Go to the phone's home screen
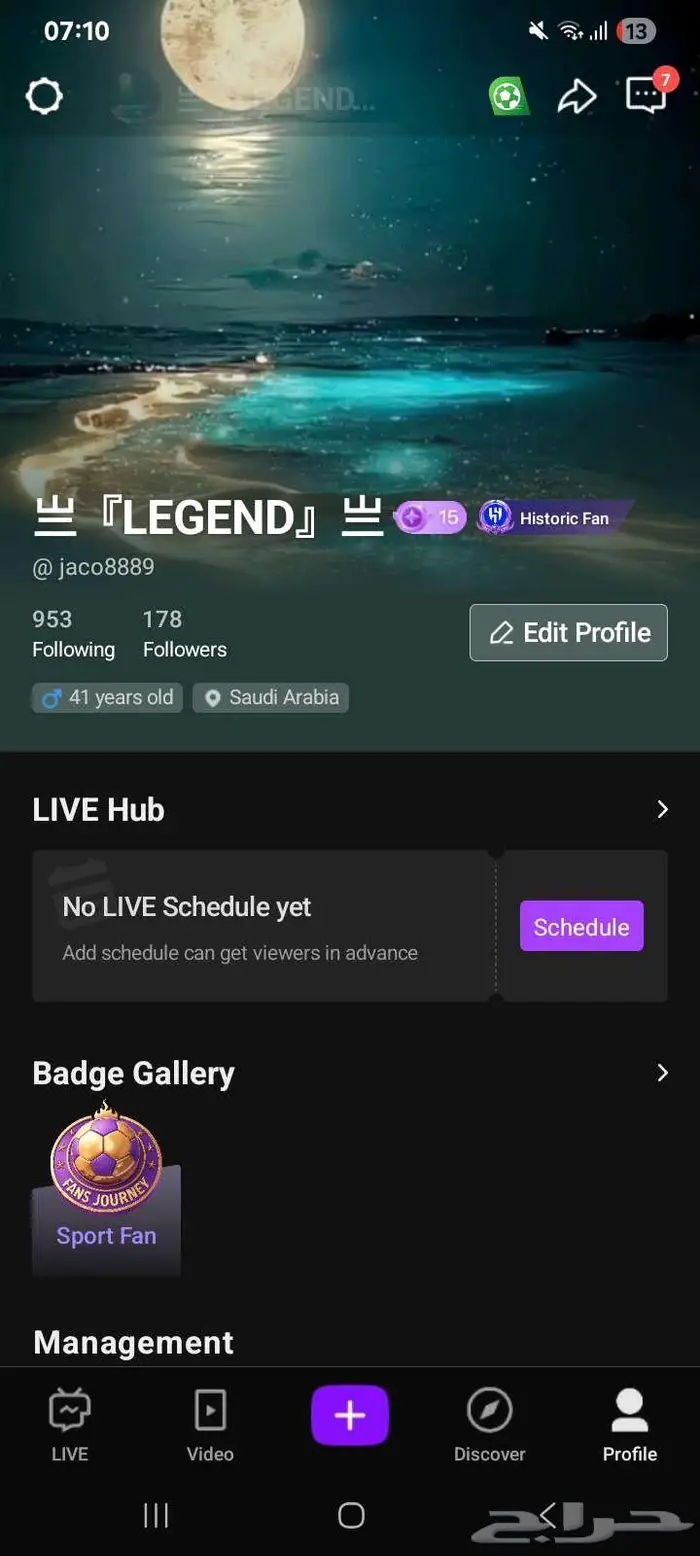This screenshot has width=700, height=1556. (351, 1515)
